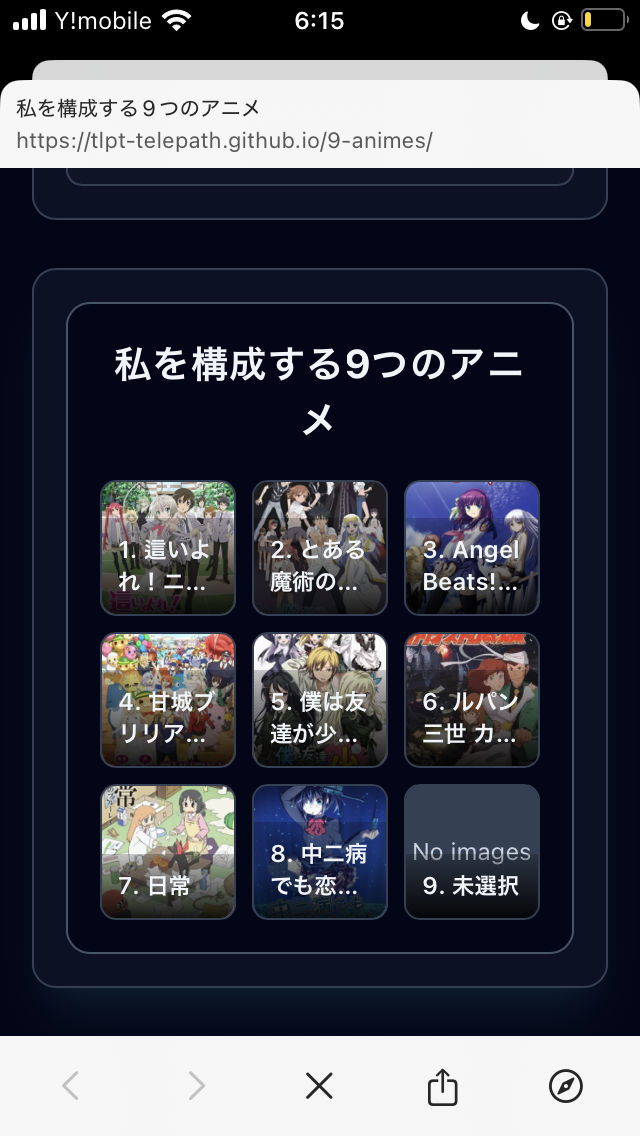Close the in-app browser
Viewport: 640px width, 1136px height.
coord(319,1085)
